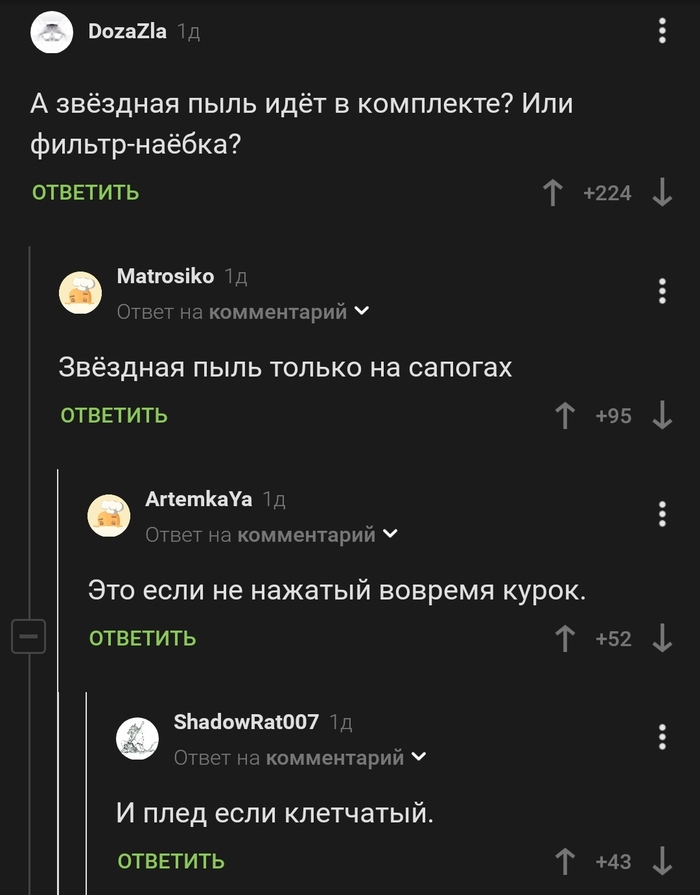This screenshot has width=700, height=895.
Task: Open overflow menu on Matrosiko's comment
Action: tap(662, 291)
